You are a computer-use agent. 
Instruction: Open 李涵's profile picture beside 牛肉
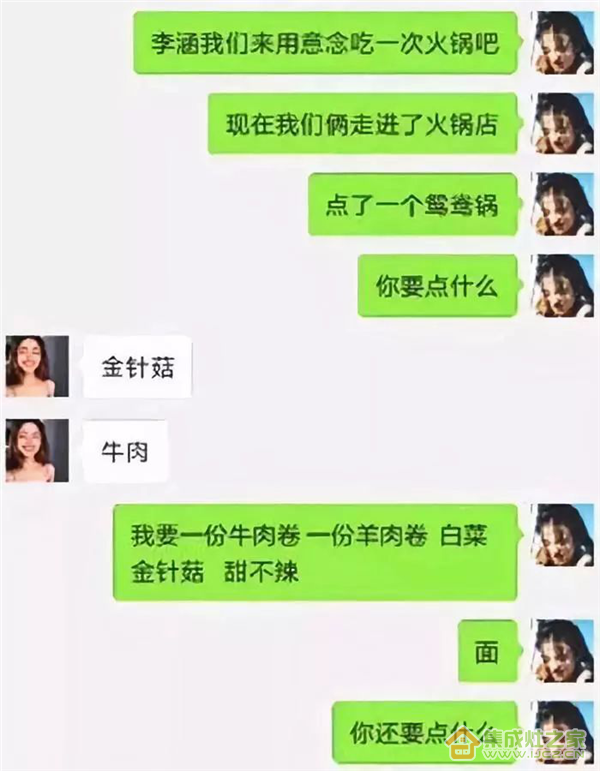tap(38, 450)
